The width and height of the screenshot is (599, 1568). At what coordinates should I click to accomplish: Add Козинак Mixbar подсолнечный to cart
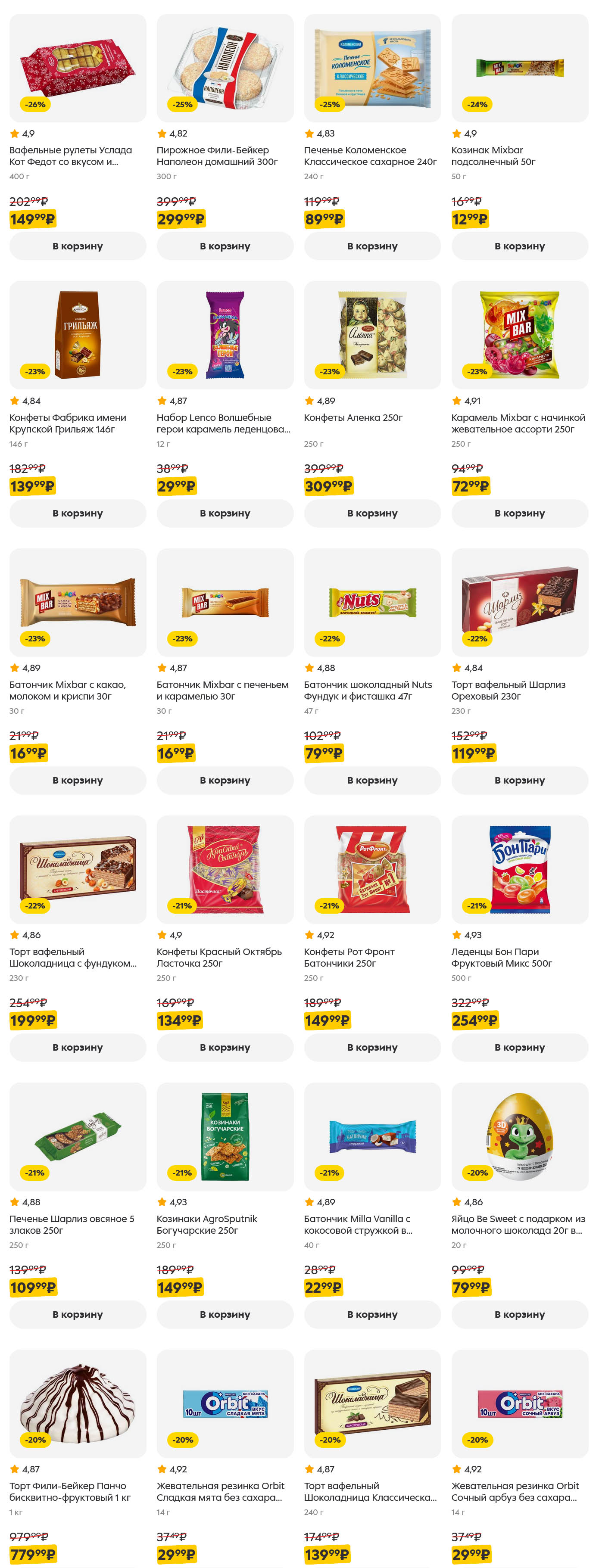point(519,246)
